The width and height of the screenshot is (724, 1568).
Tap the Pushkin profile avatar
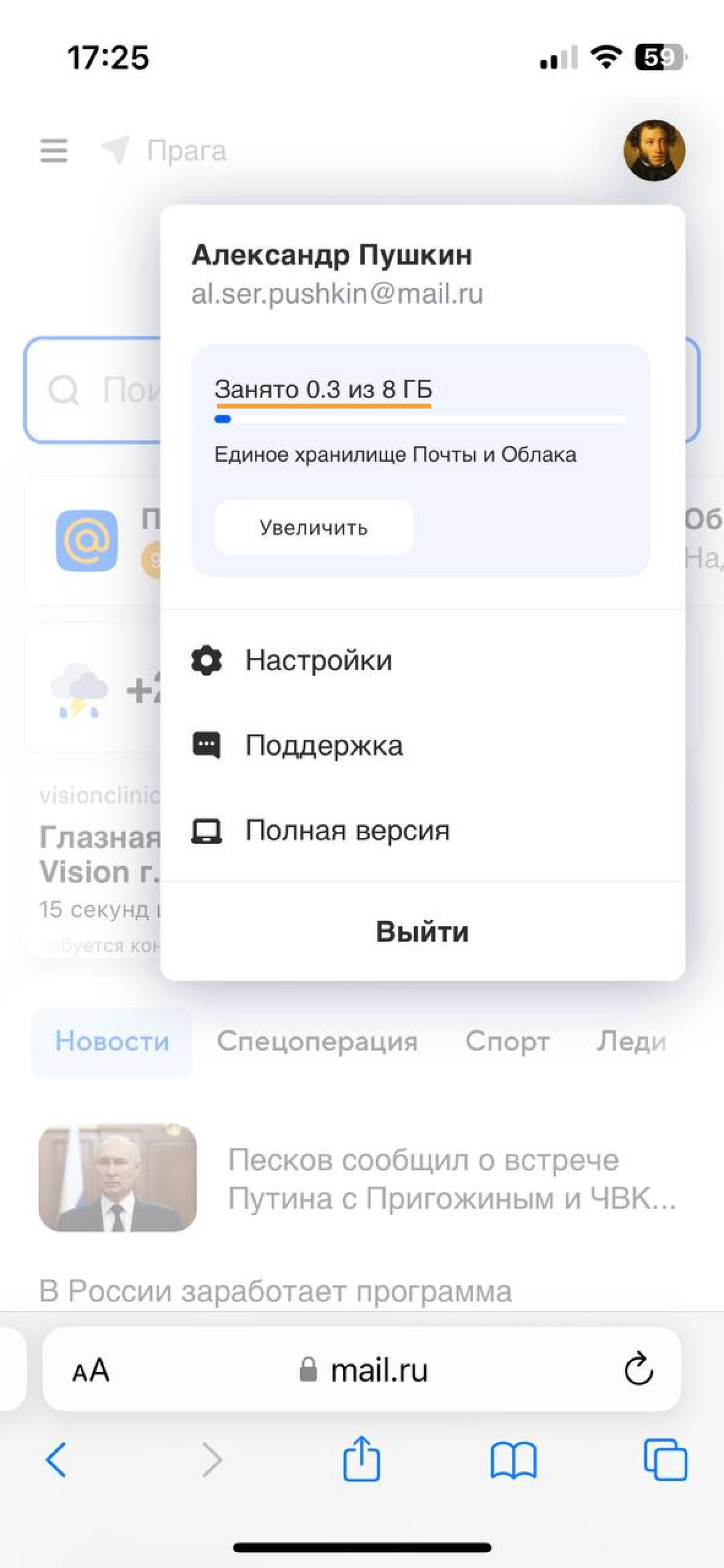(x=654, y=151)
